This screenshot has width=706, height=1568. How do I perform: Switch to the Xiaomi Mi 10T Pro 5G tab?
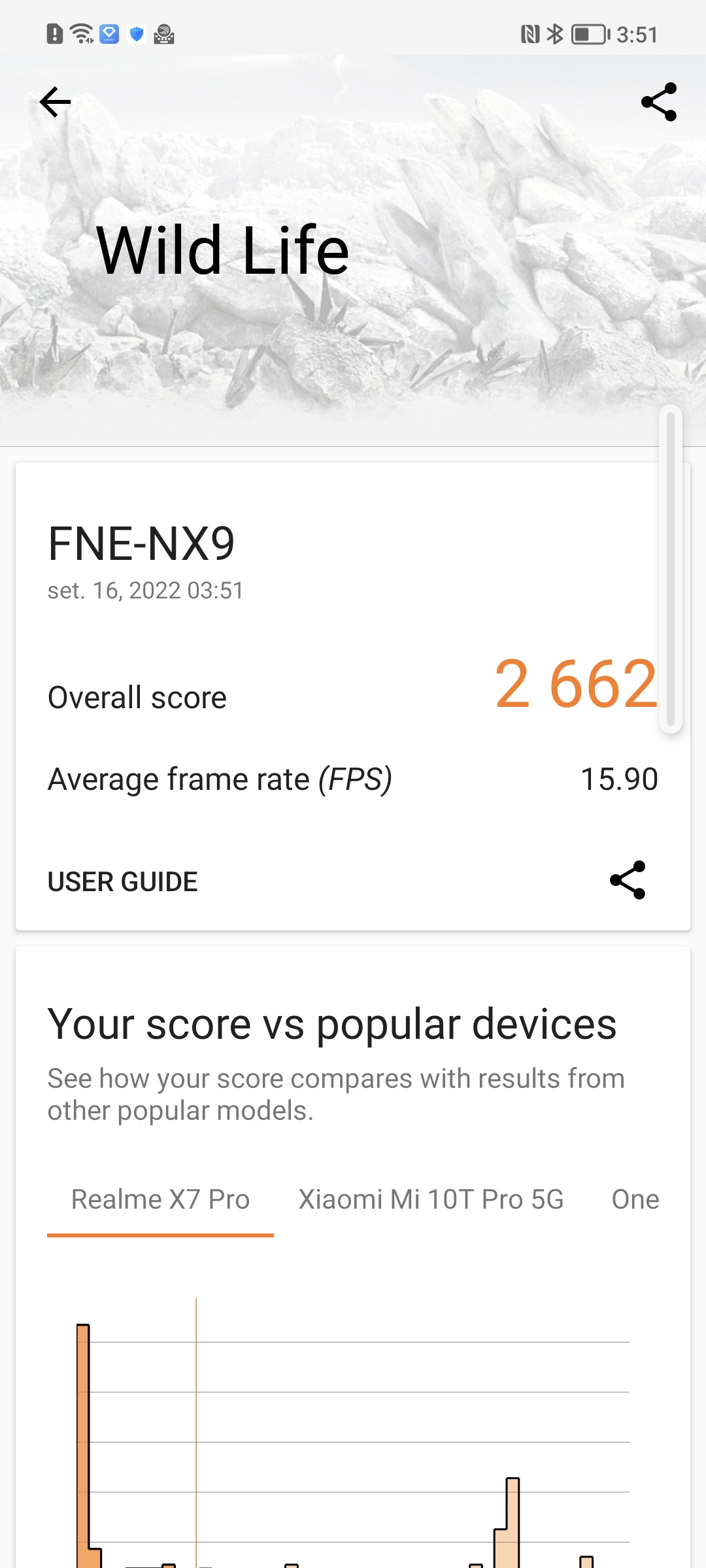point(431,1200)
